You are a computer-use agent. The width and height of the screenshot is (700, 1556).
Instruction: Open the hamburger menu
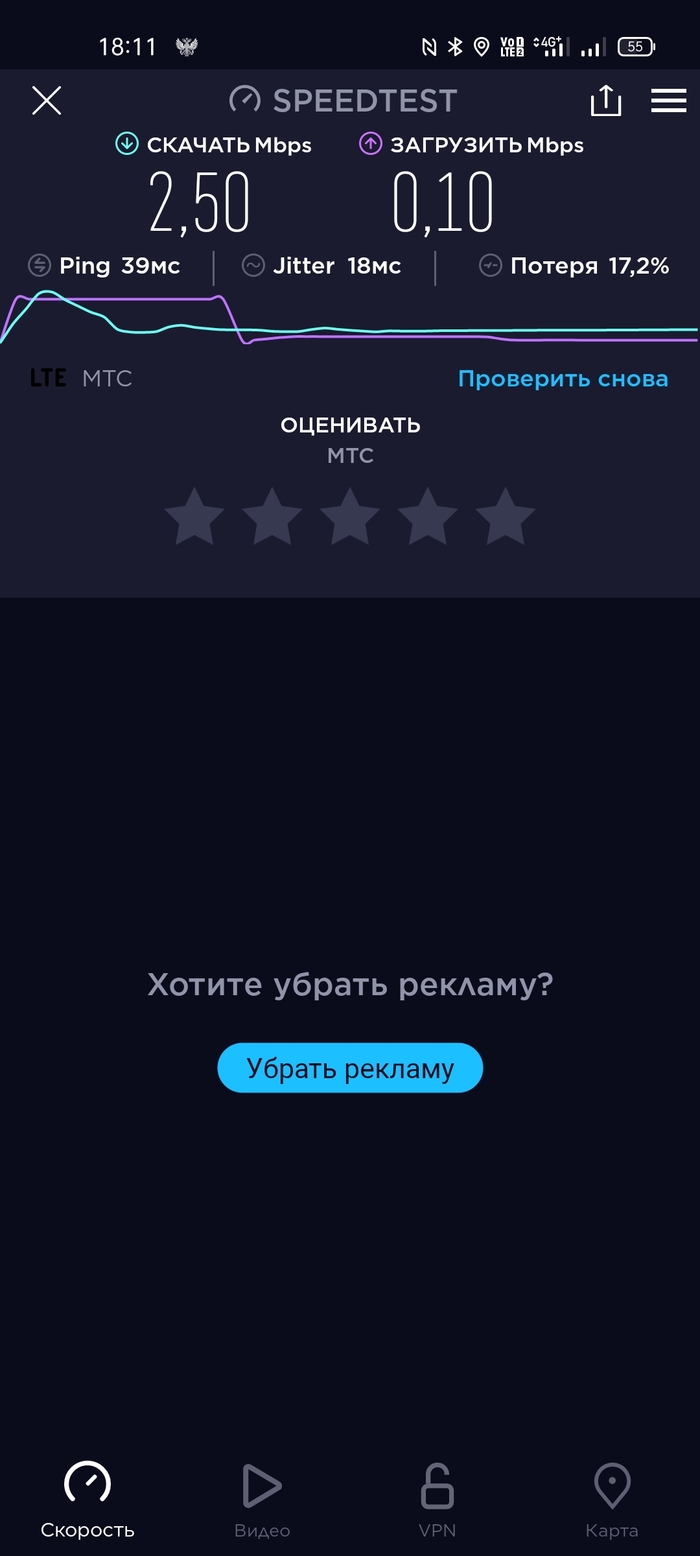click(x=668, y=100)
